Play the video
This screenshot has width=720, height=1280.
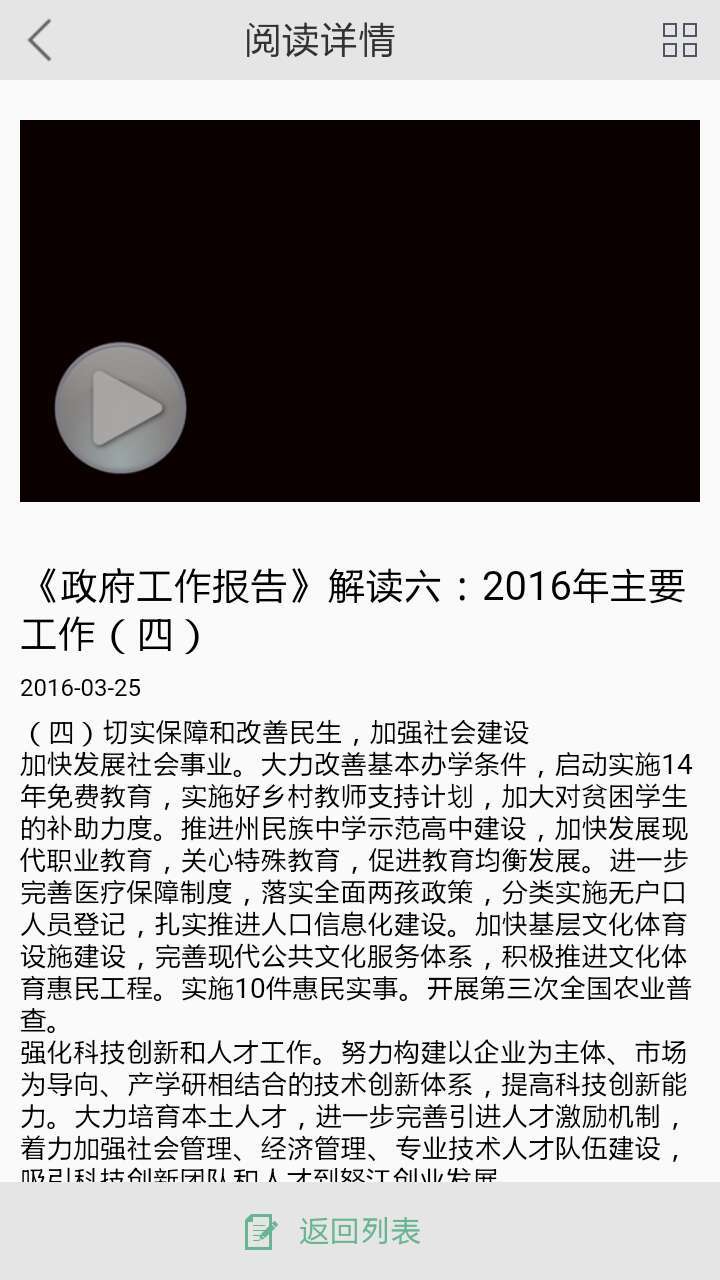click(121, 408)
